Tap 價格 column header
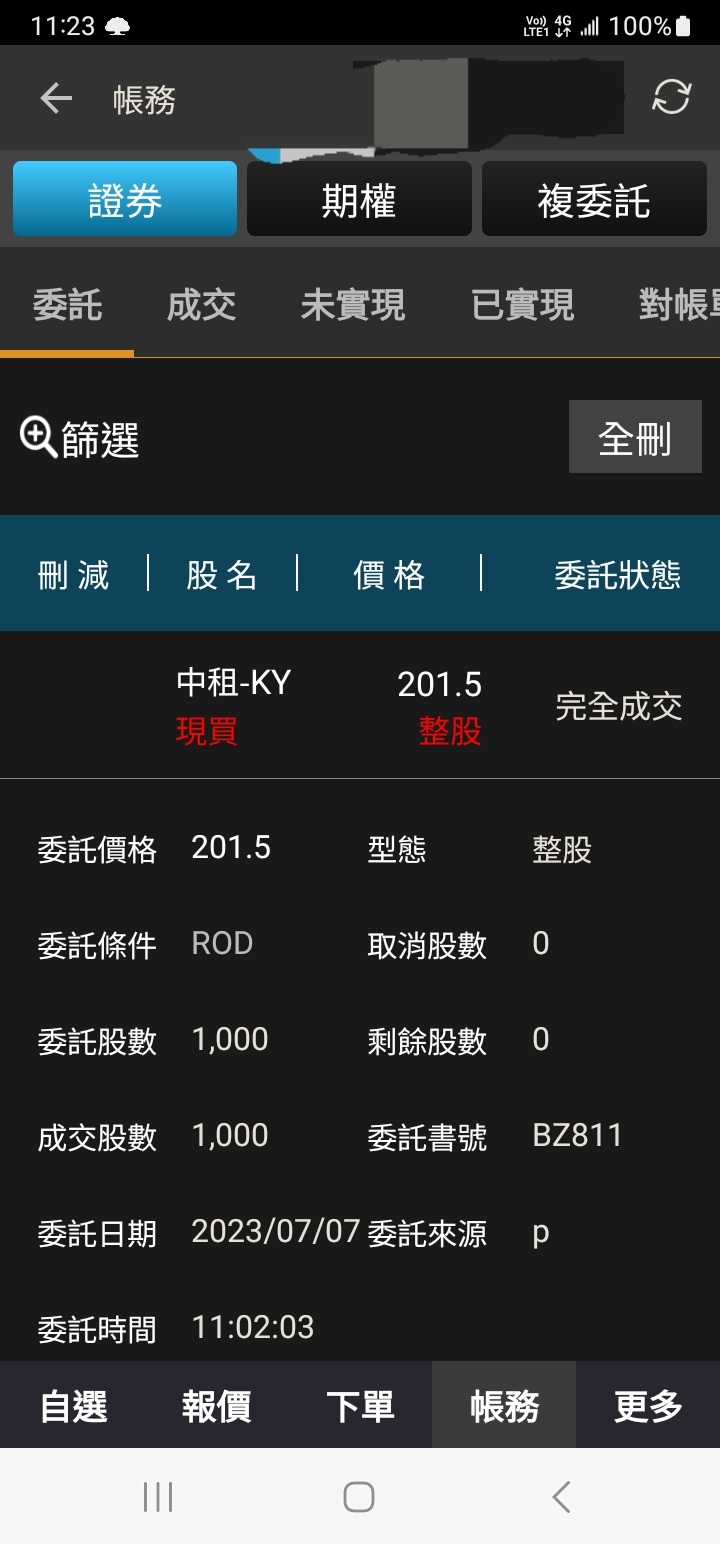The image size is (720, 1544). click(390, 574)
